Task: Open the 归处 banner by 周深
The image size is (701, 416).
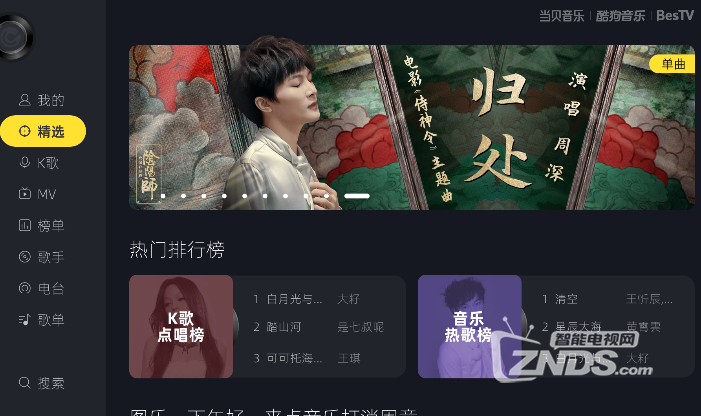Action: tap(411, 127)
